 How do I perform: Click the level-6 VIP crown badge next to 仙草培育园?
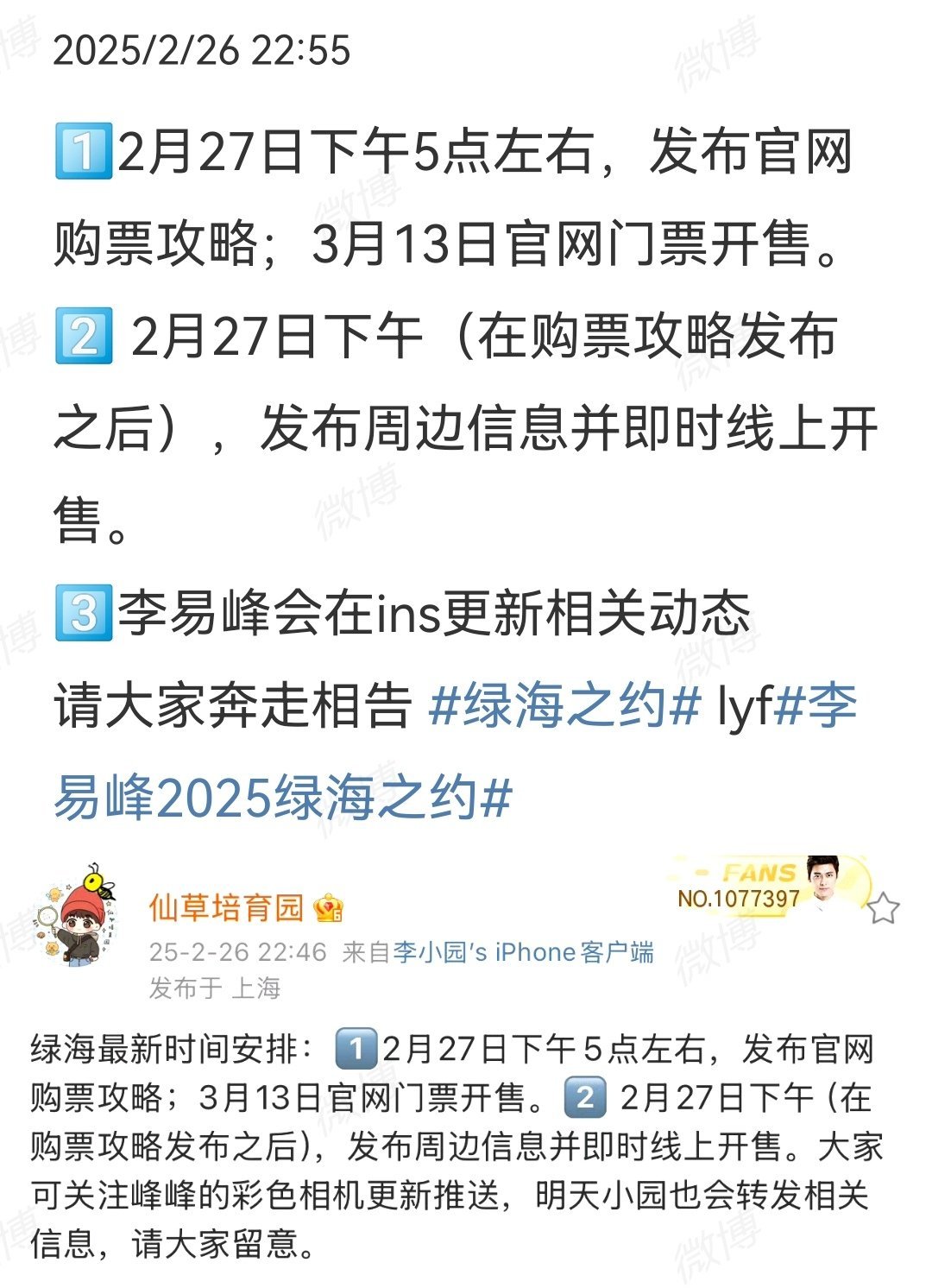330,906
